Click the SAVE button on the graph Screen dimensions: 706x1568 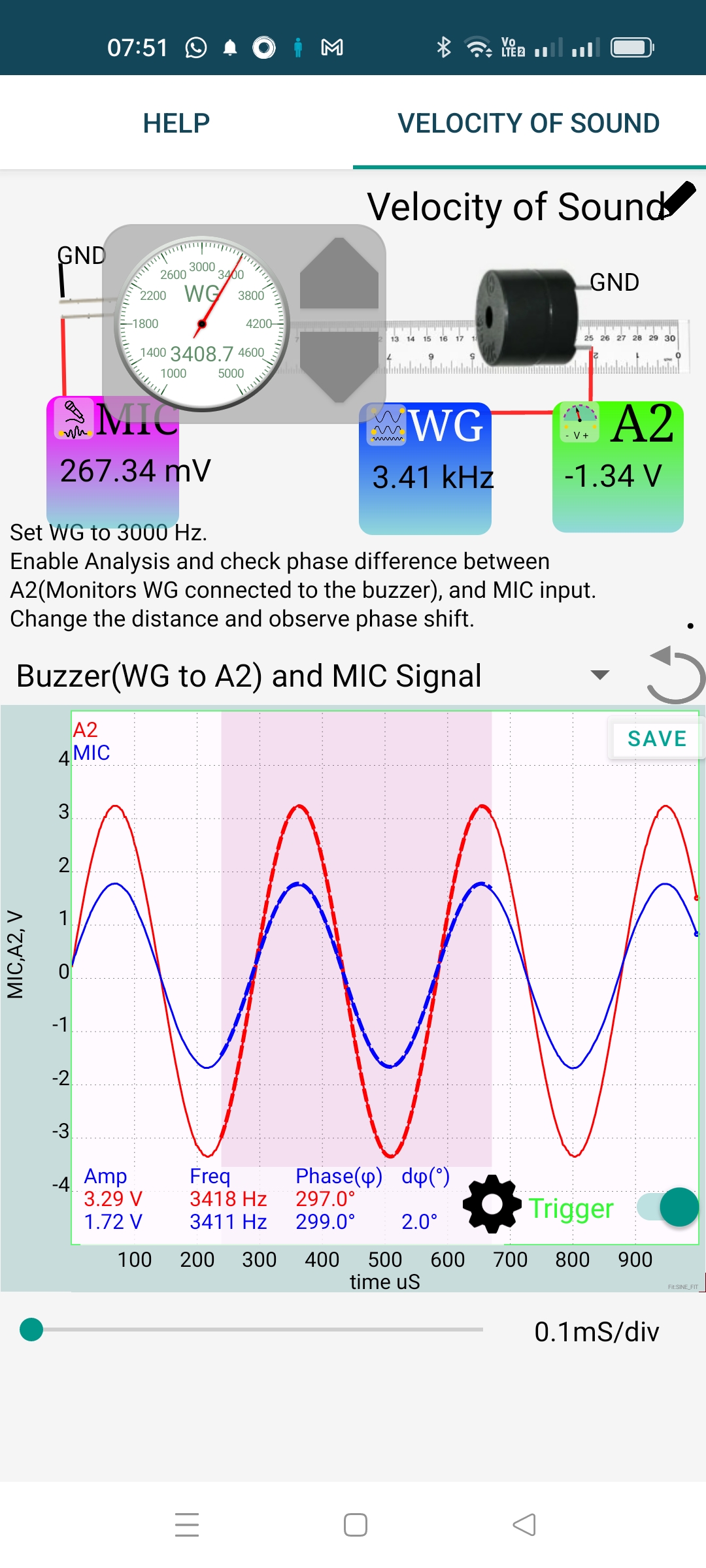[656, 738]
